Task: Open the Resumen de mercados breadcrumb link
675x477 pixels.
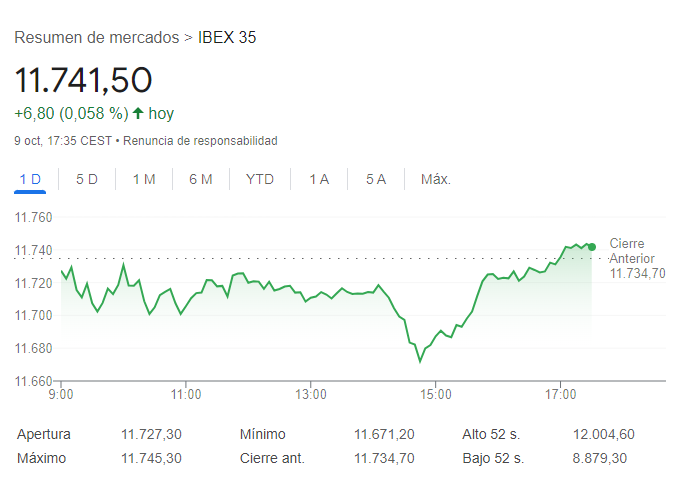Action: point(96,38)
